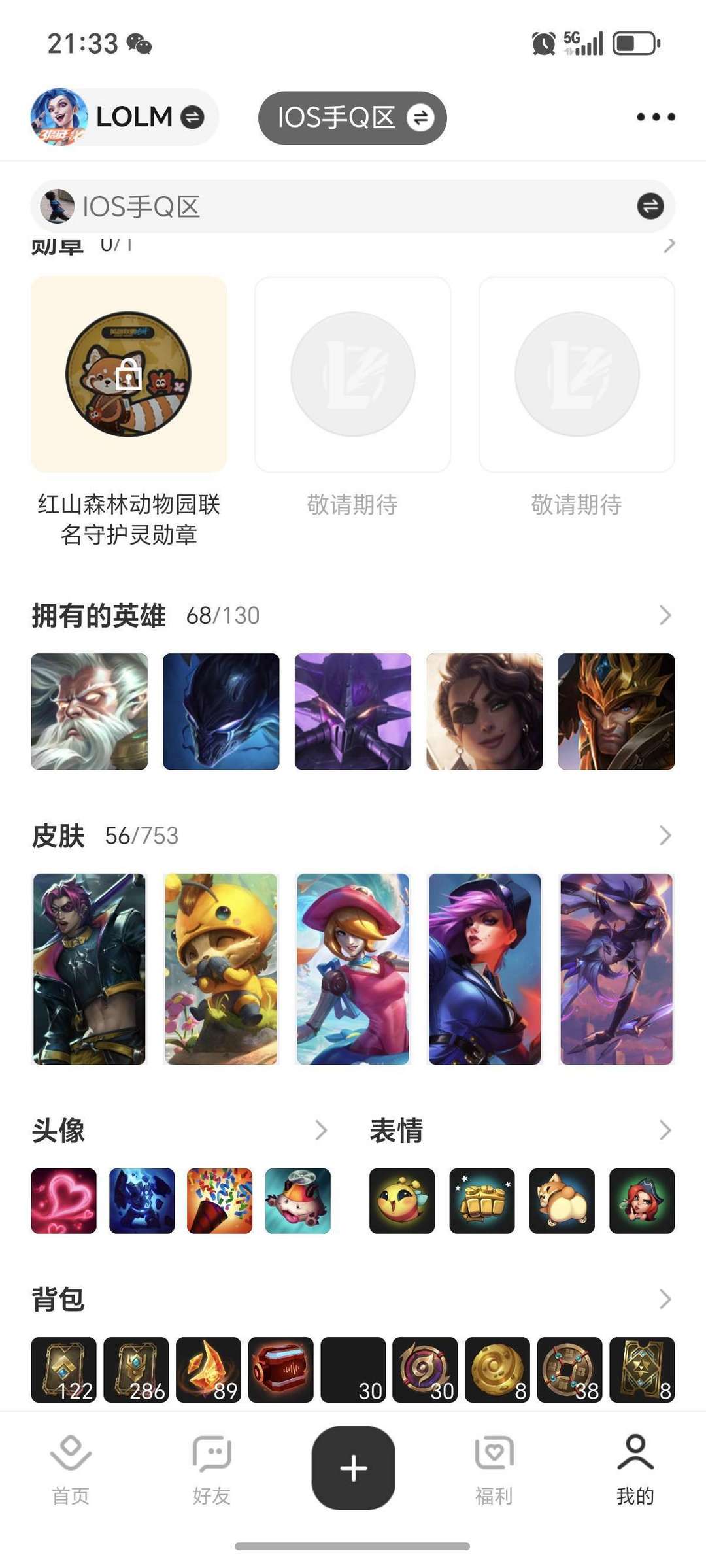Switch to the 好友 tab
This screenshot has height=1568, width=706.
coord(212,1469)
